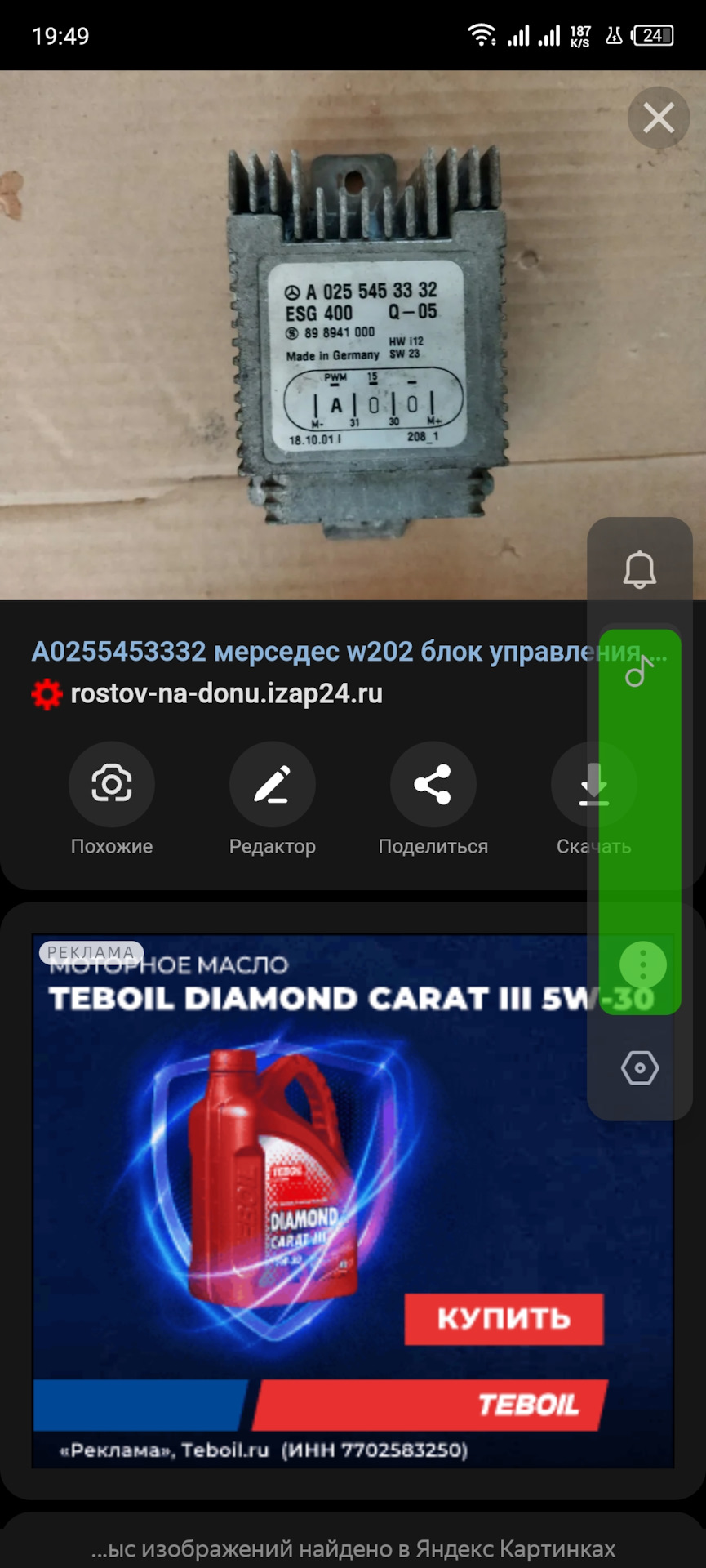Tap КУПИТЬ in the Teboil ad
Image resolution: width=706 pixels, height=1568 pixels.
coord(504,1318)
